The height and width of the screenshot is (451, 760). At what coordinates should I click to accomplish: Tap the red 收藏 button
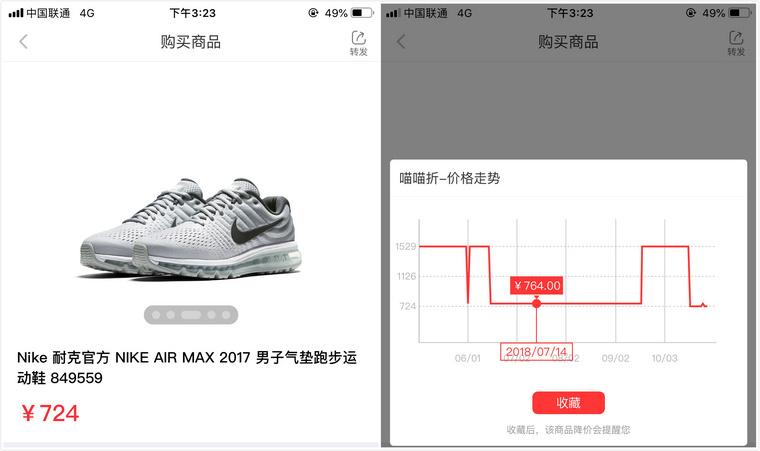click(568, 403)
